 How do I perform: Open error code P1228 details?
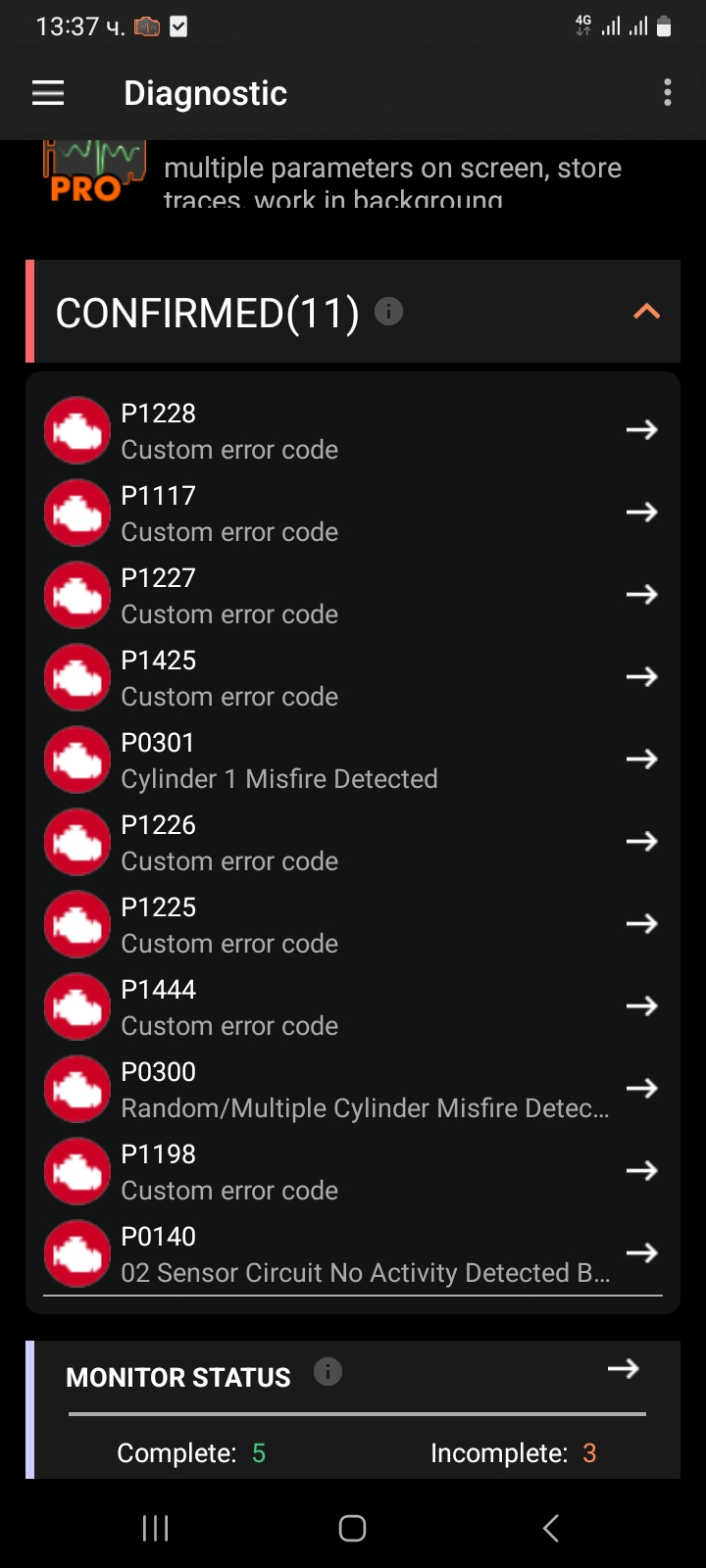[353, 430]
